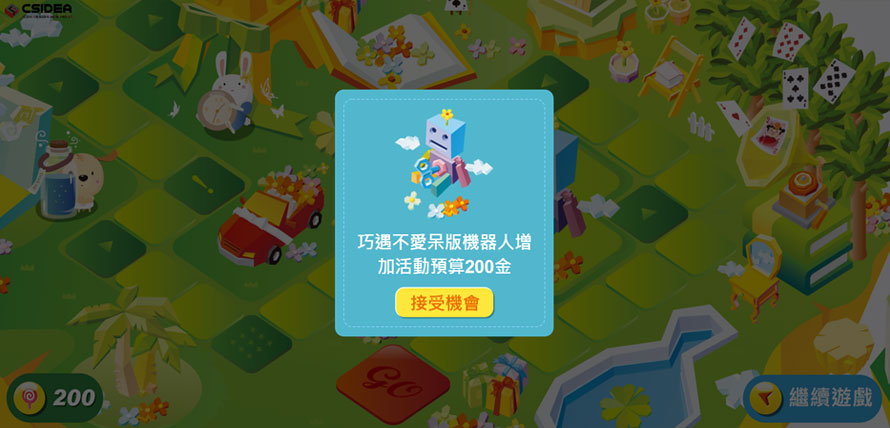Tap 繼續遊戲 to continue the game
The height and width of the screenshot is (428, 890).
(x=812, y=398)
